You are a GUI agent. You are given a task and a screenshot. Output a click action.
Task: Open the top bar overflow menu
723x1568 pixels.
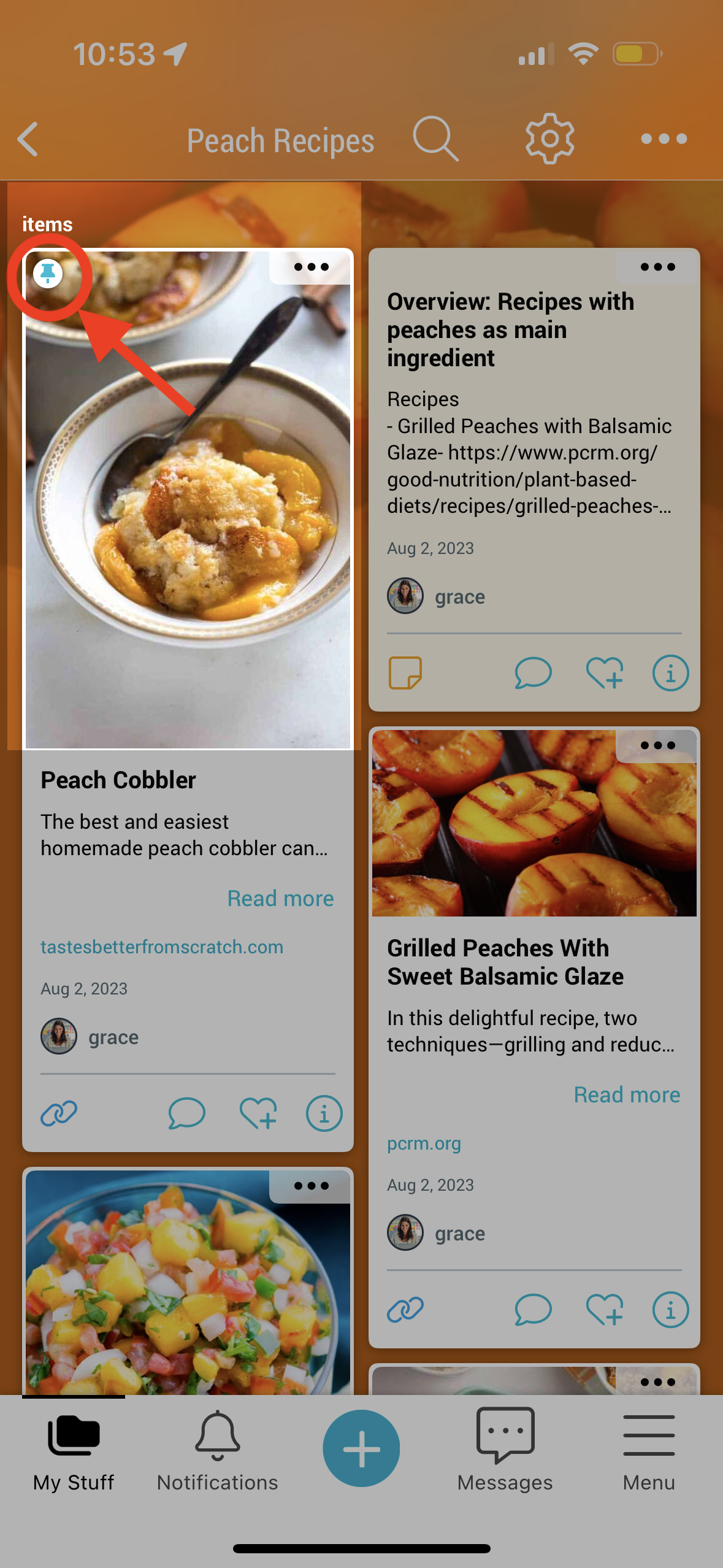coord(664,139)
